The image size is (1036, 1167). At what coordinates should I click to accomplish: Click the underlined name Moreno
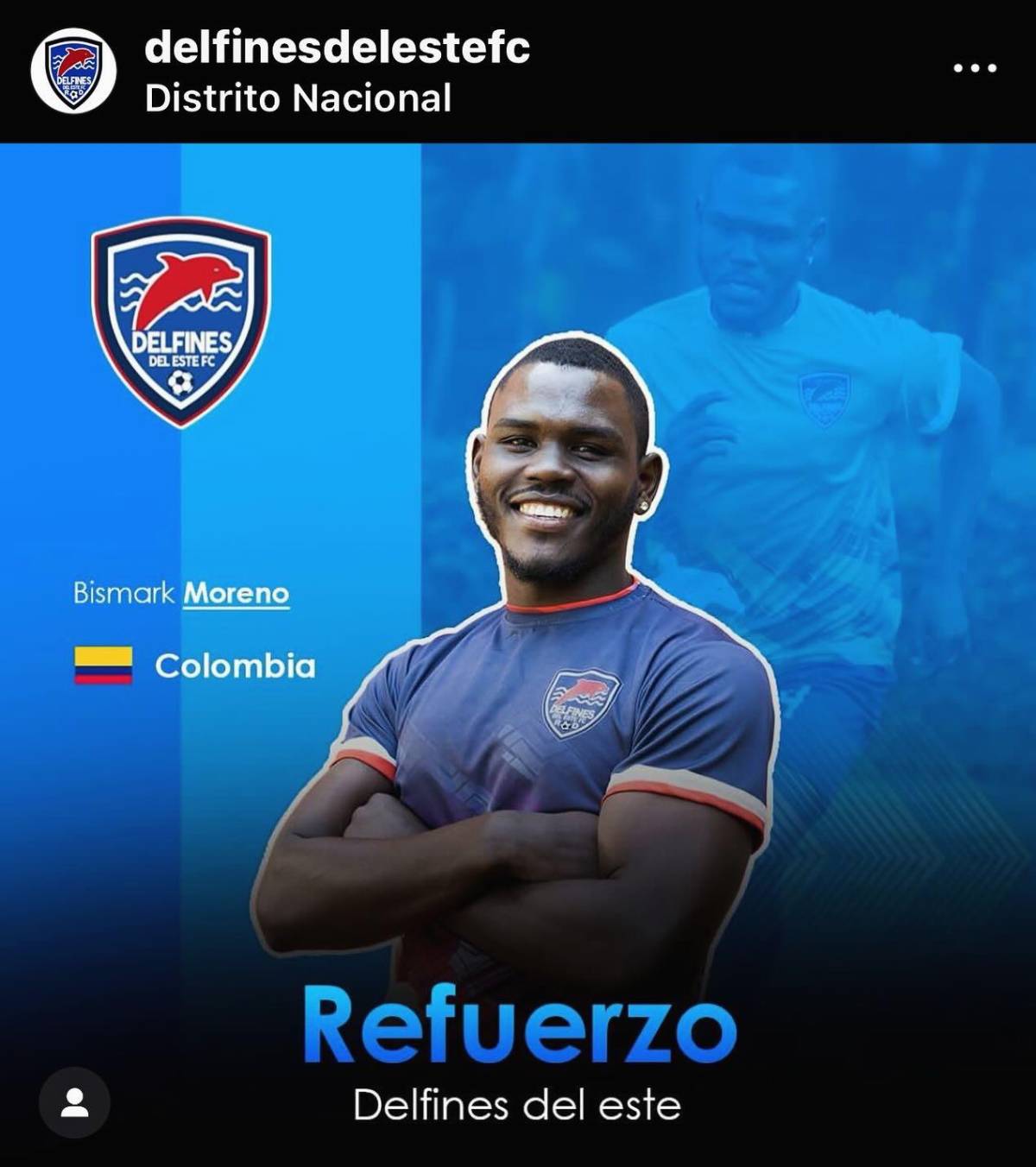238,594
